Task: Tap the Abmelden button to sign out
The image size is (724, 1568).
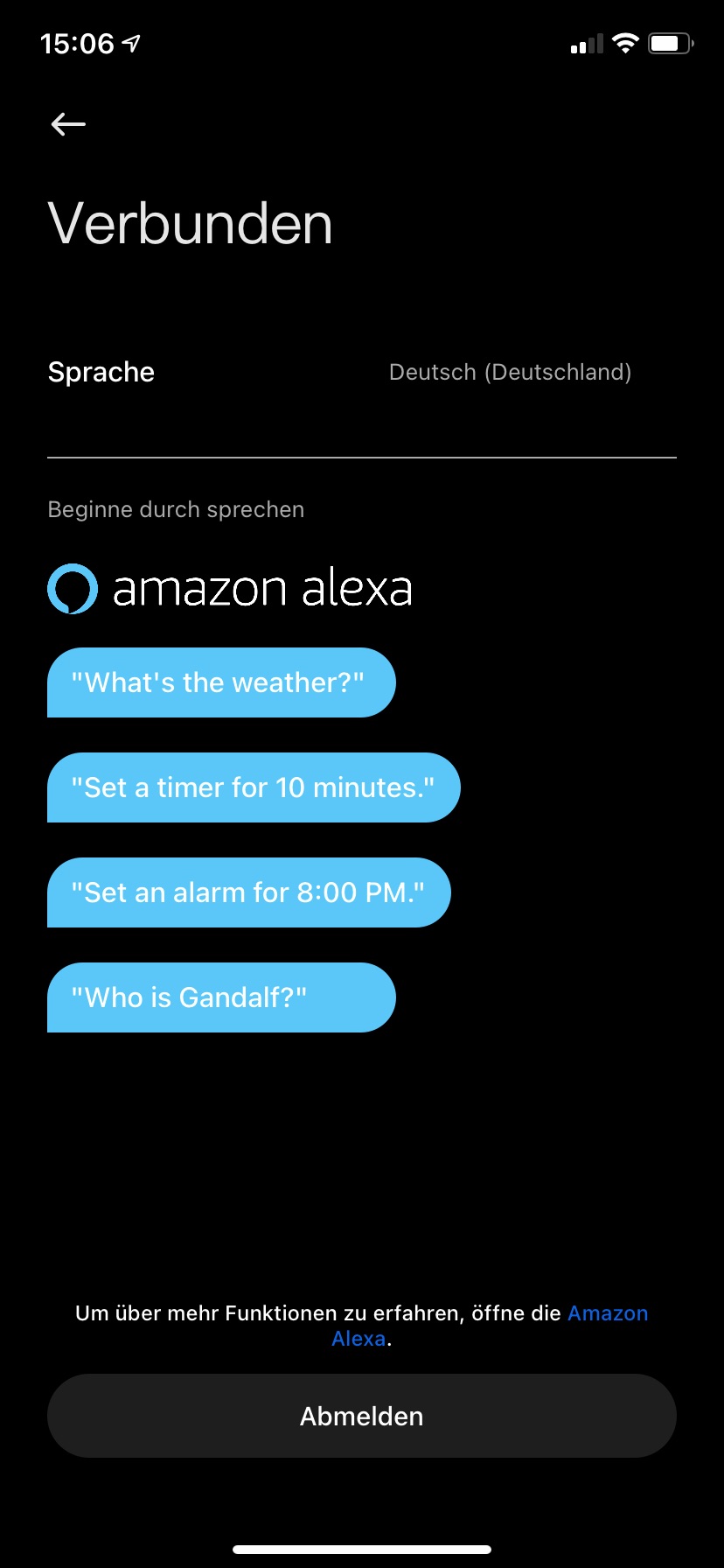Action: pyautogui.click(x=362, y=1416)
